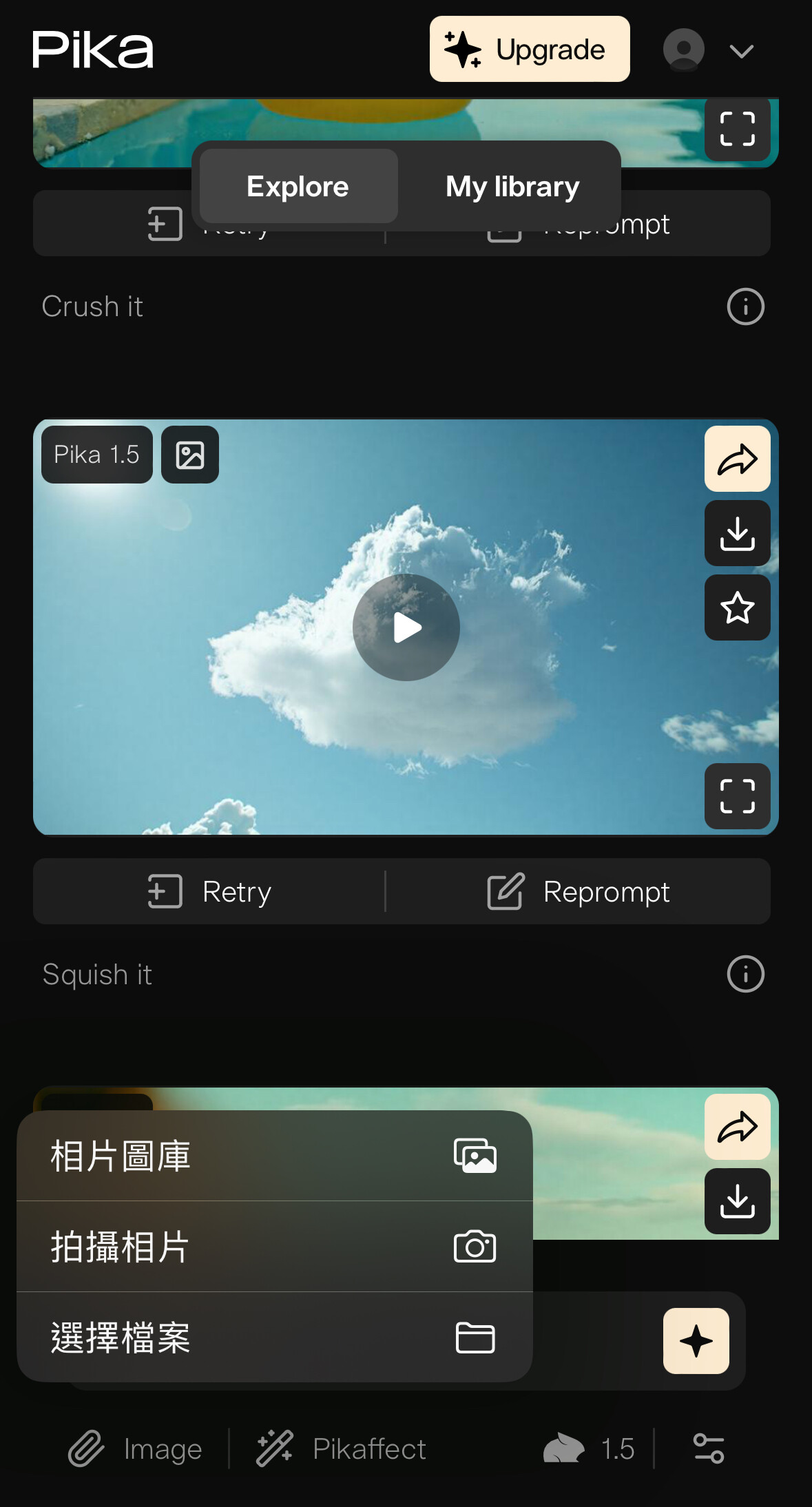Retry the Squish it generation
The width and height of the screenshot is (812, 1507).
(x=209, y=892)
